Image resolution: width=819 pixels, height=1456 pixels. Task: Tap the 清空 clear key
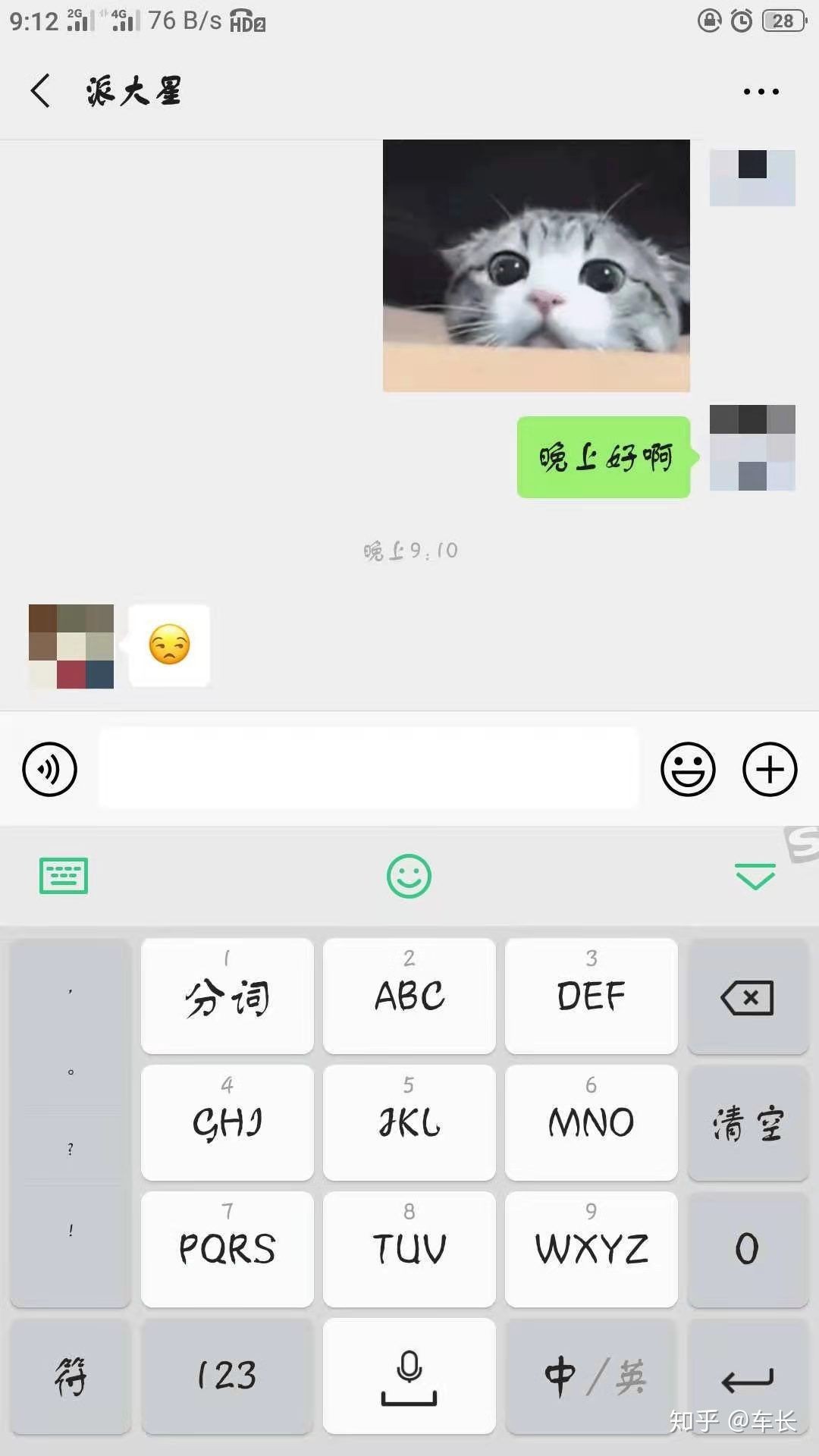[748, 1122]
